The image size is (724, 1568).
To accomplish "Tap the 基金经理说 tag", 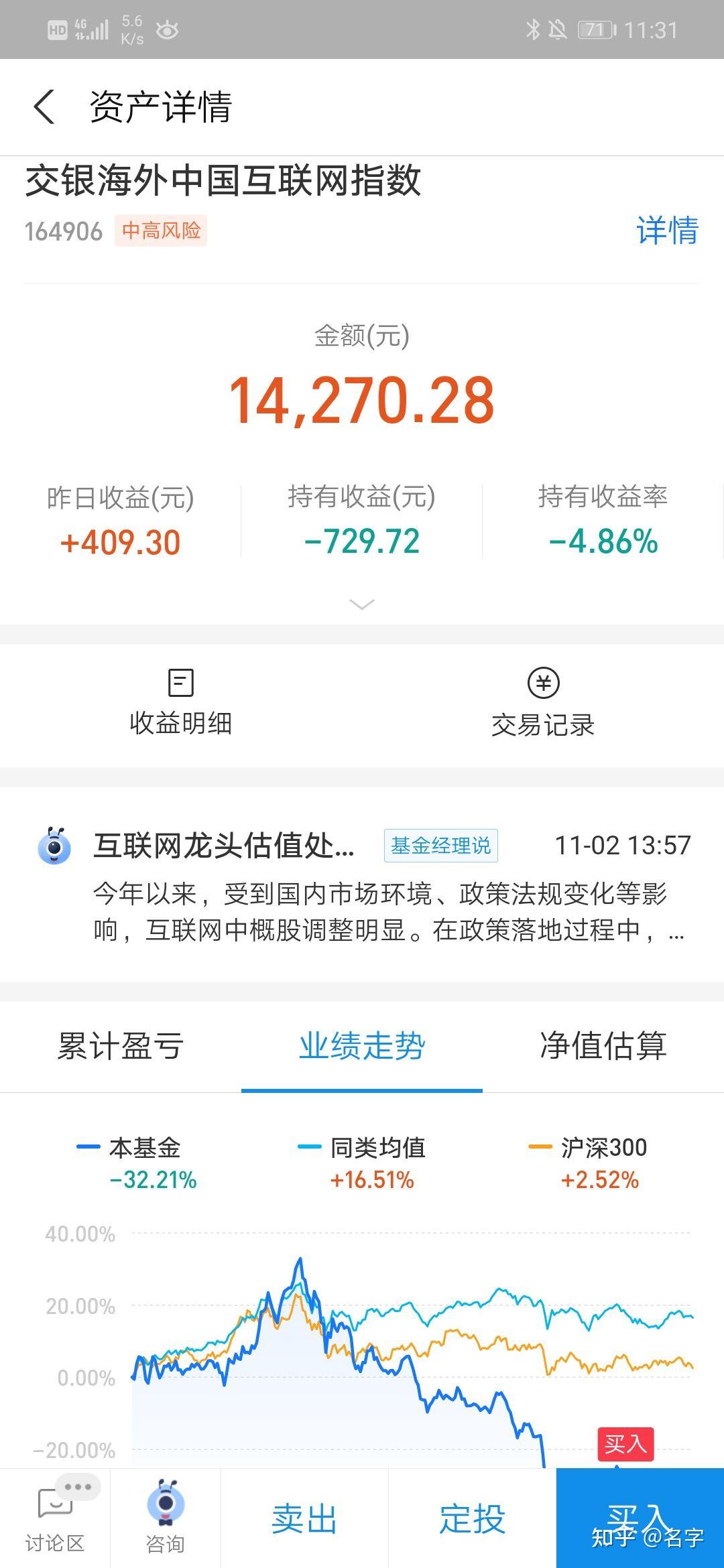I will pyautogui.click(x=442, y=846).
